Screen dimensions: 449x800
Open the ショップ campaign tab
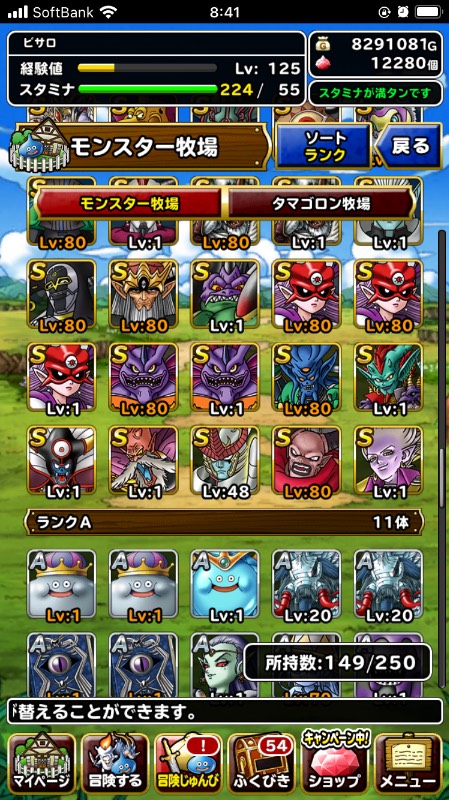(x=335, y=762)
